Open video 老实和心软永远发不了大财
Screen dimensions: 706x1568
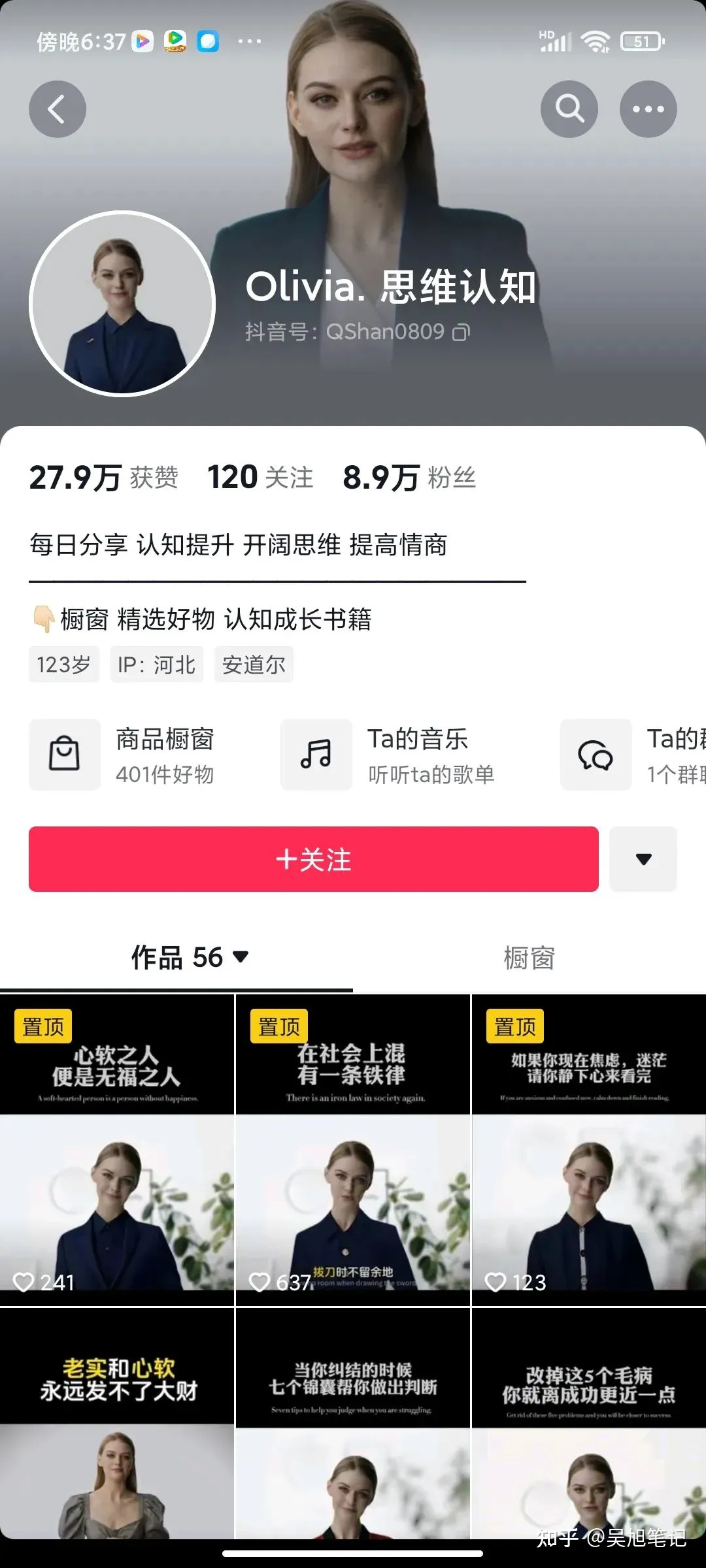(x=117, y=1424)
